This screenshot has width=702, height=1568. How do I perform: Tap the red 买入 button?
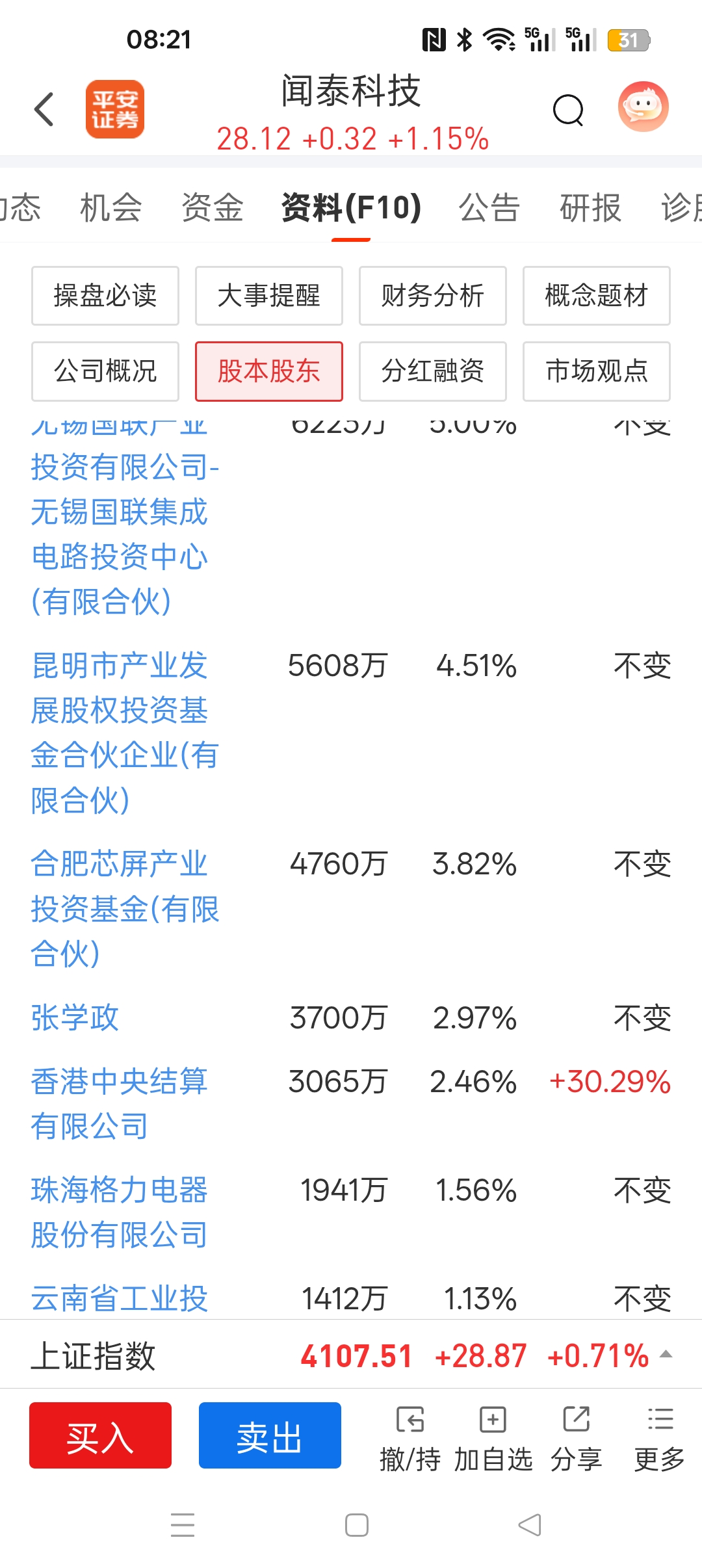pyautogui.click(x=100, y=1435)
